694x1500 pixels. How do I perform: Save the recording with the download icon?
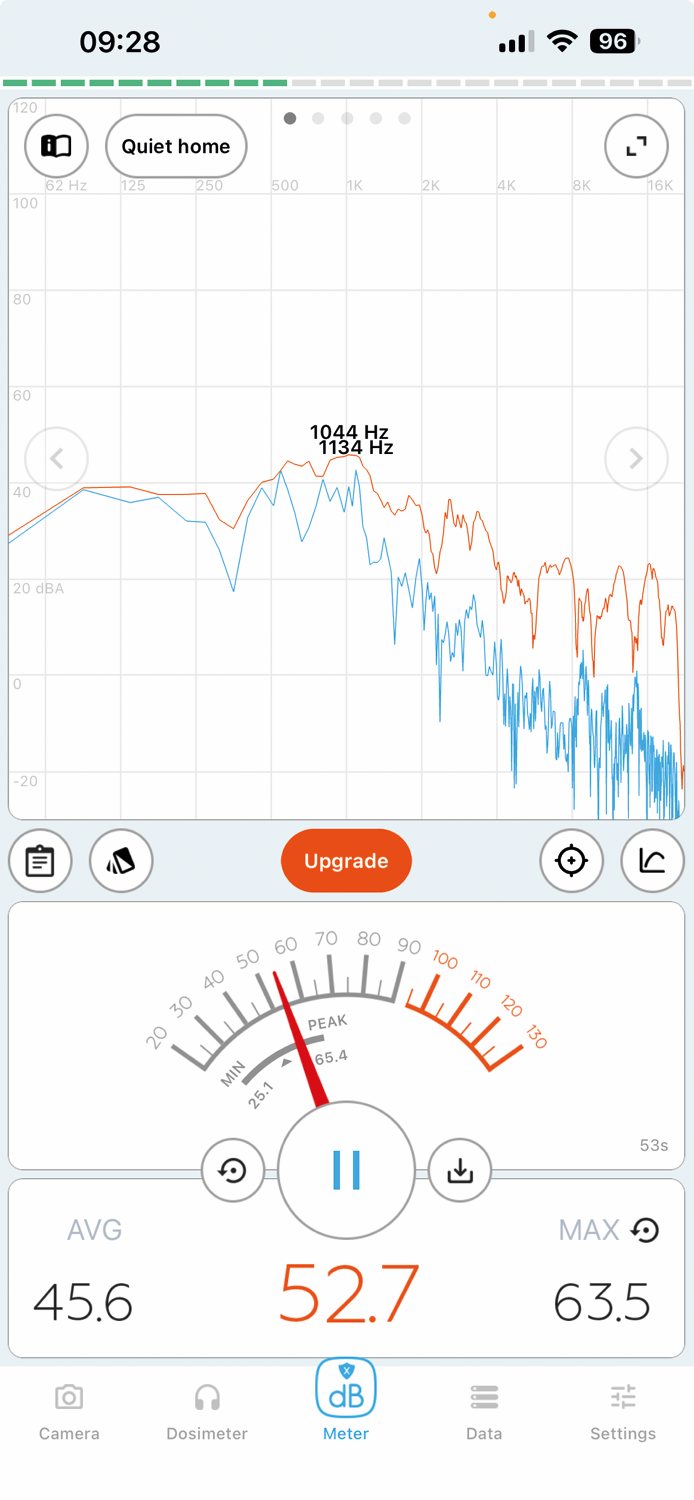[x=460, y=1170]
